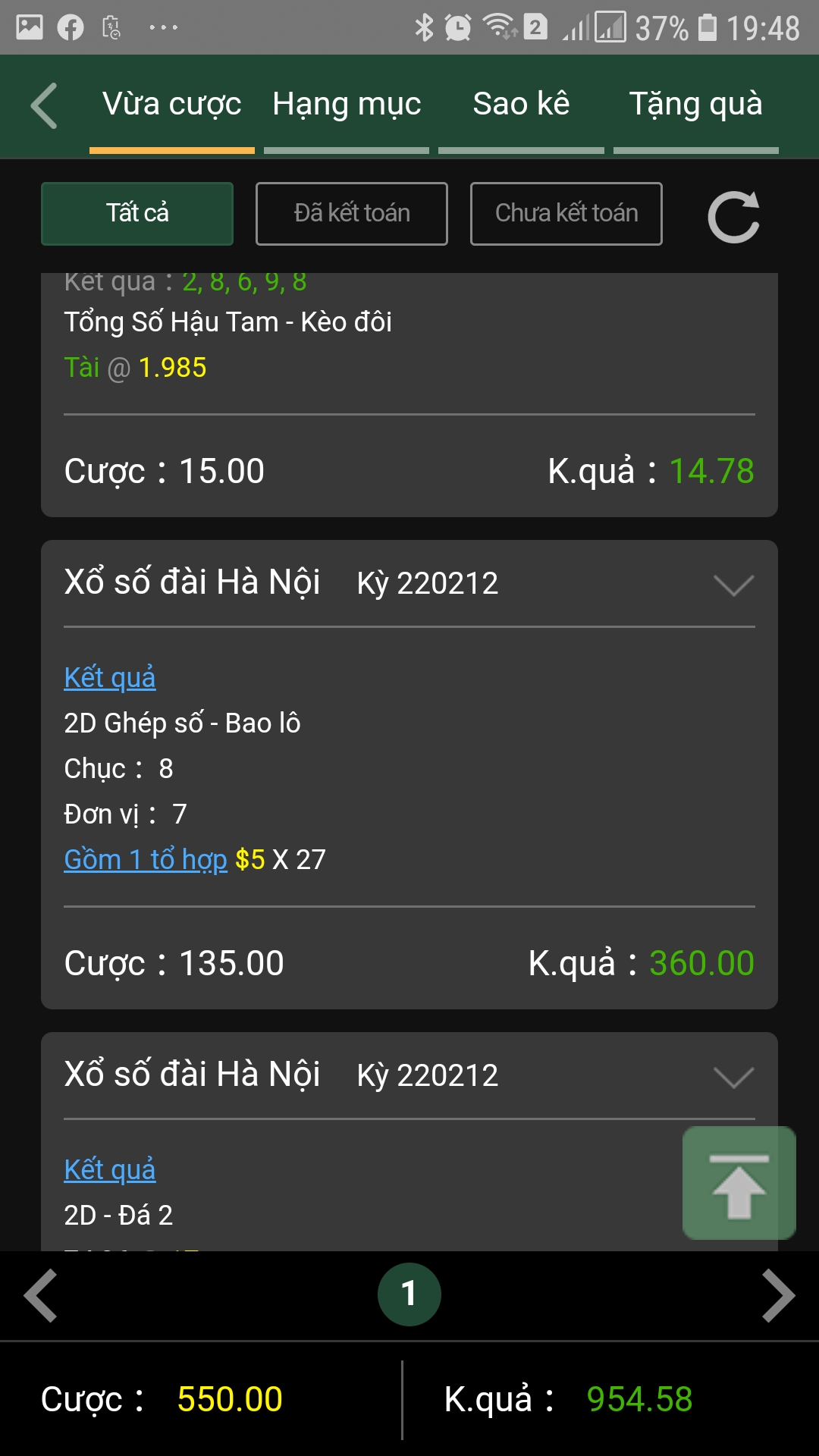The height and width of the screenshot is (1456, 819).
Task: Show the Vừa cược tab
Action: tap(172, 105)
